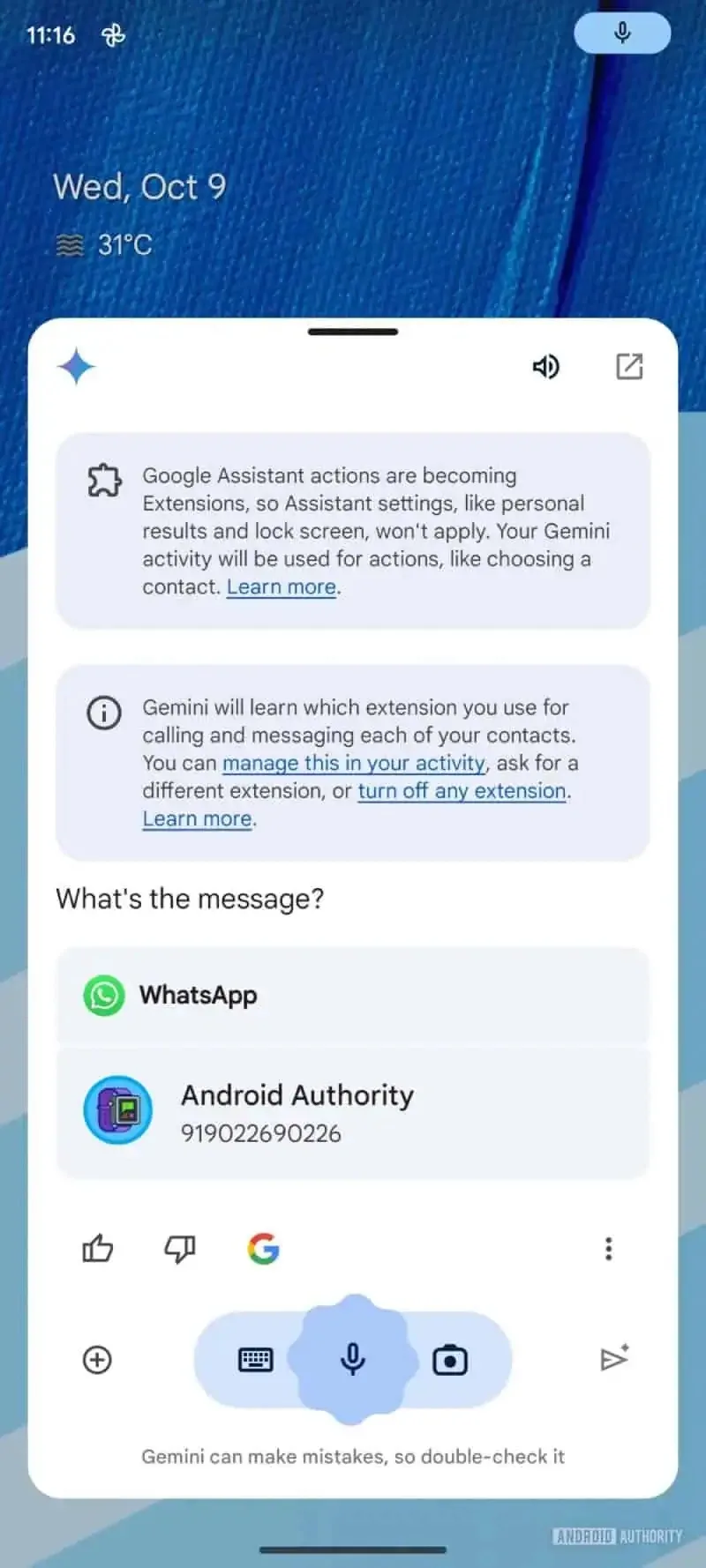Switch to keyboard input
The width and height of the screenshot is (706, 1568).
point(256,1360)
